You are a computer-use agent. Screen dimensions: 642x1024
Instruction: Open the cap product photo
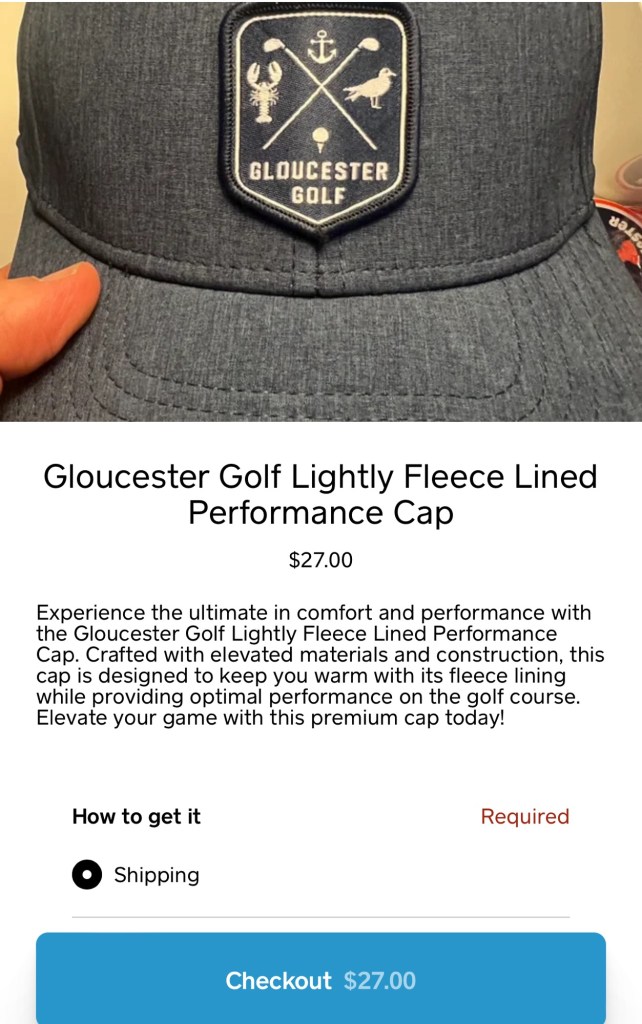(x=321, y=210)
